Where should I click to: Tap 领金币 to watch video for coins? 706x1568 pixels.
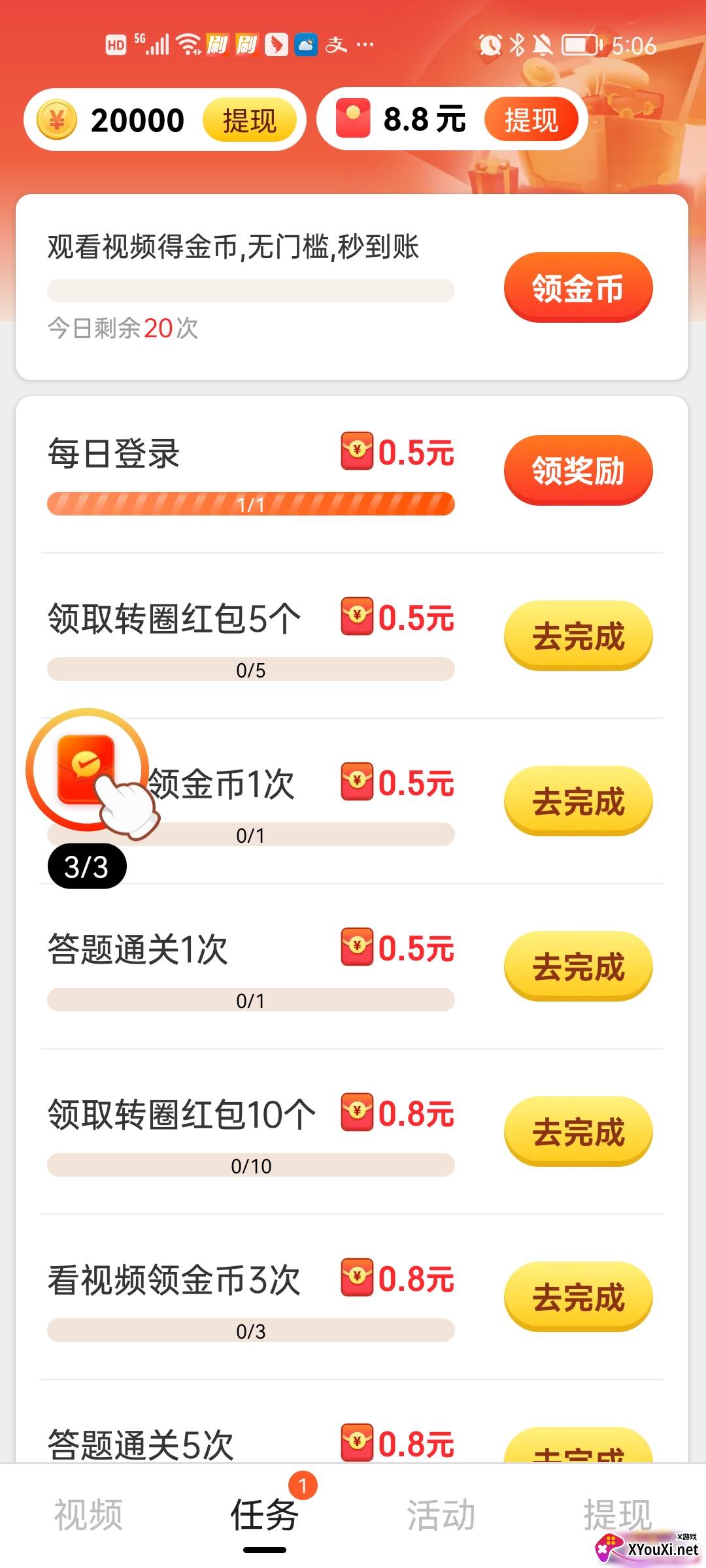(x=578, y=287)
